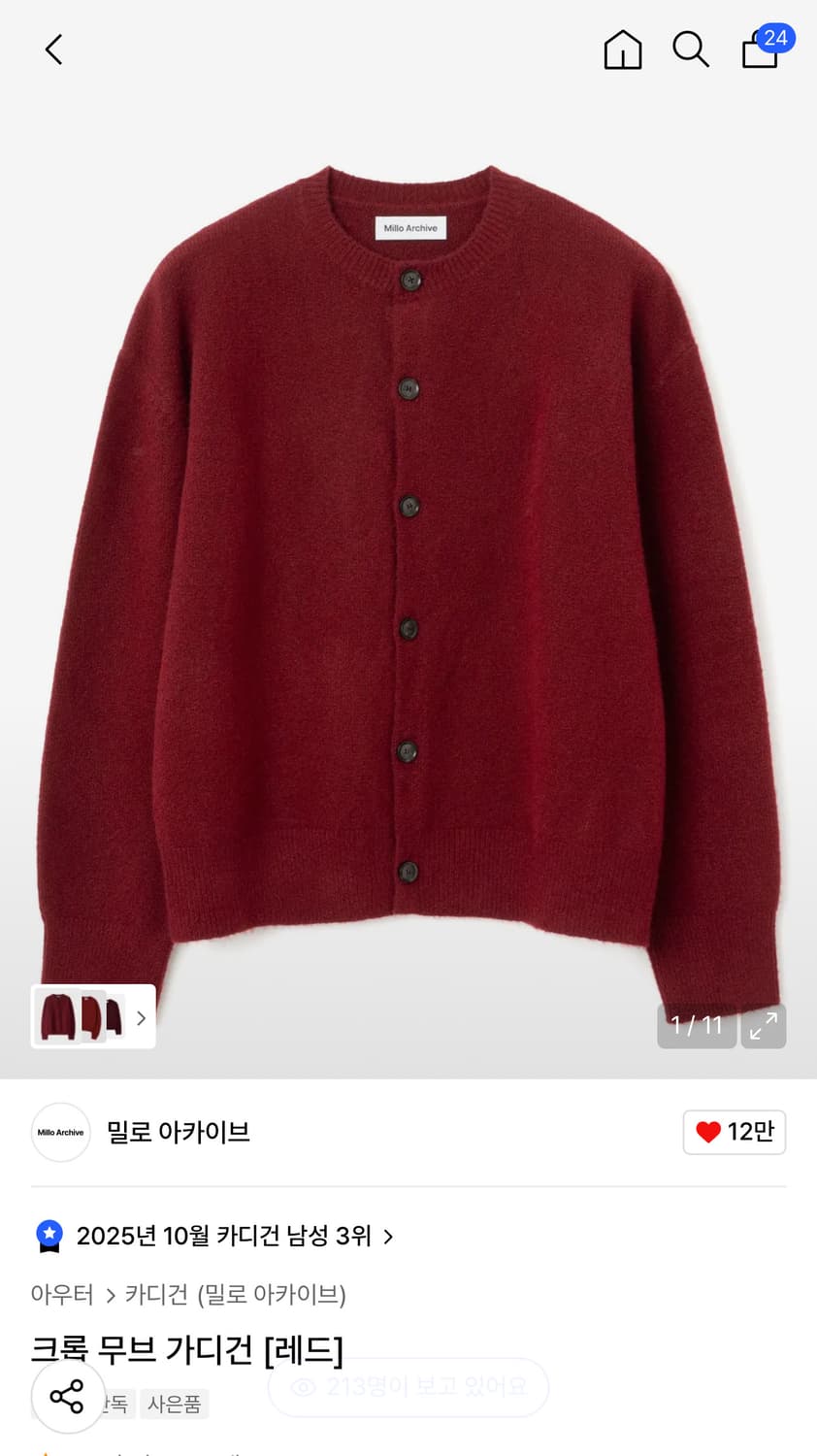
Task: Click the 1/11 image counter
Action: (x=697, y=1025)
